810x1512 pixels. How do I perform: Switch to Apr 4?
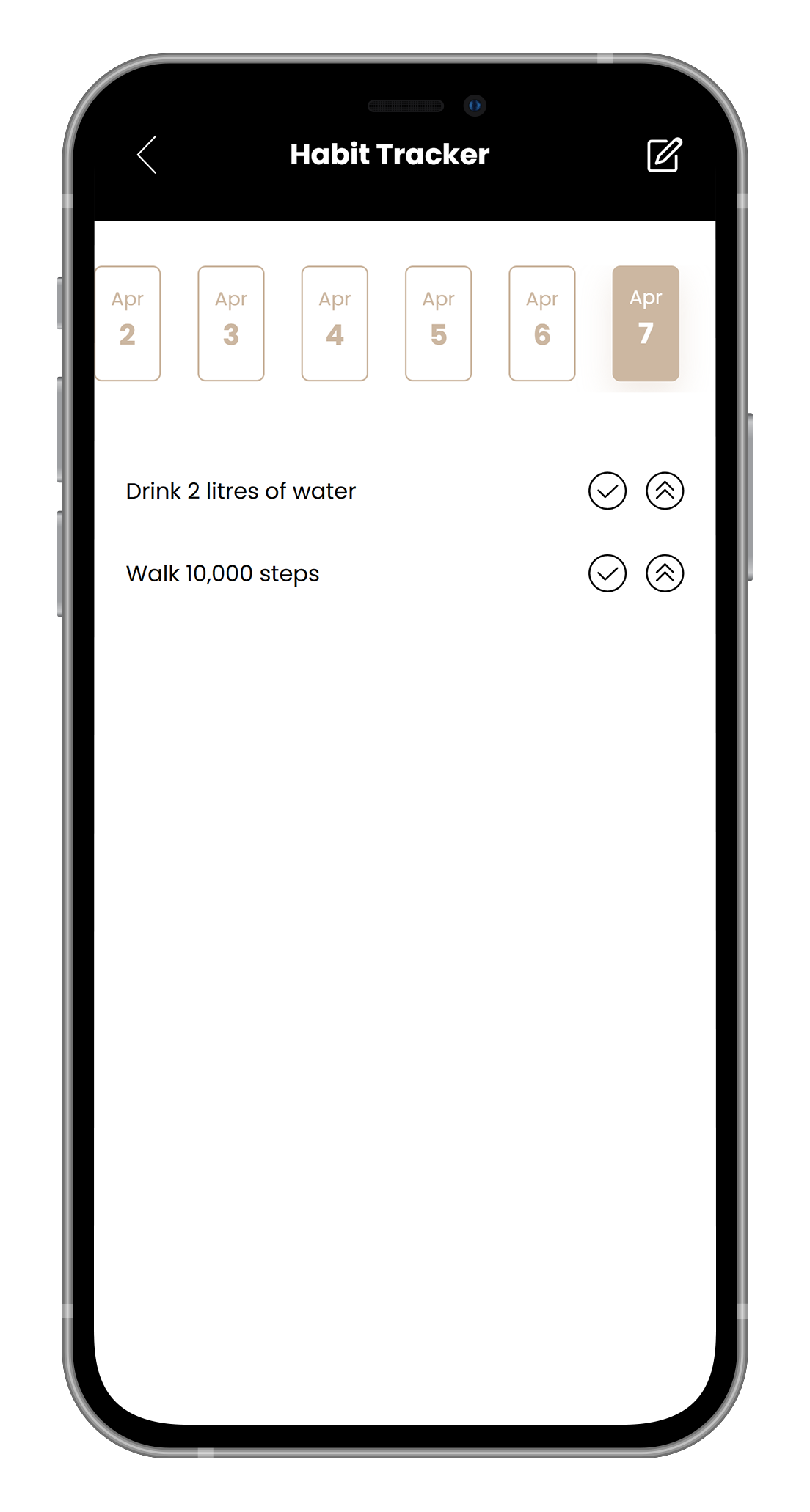(x=335, y=323)
